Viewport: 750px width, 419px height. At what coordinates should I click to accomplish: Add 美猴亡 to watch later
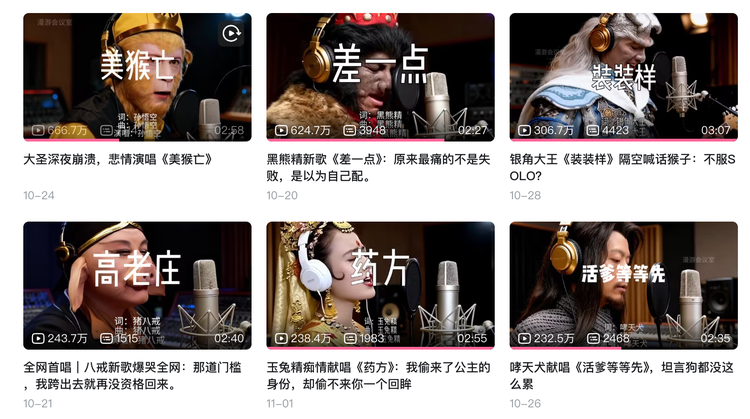(232, 34)
